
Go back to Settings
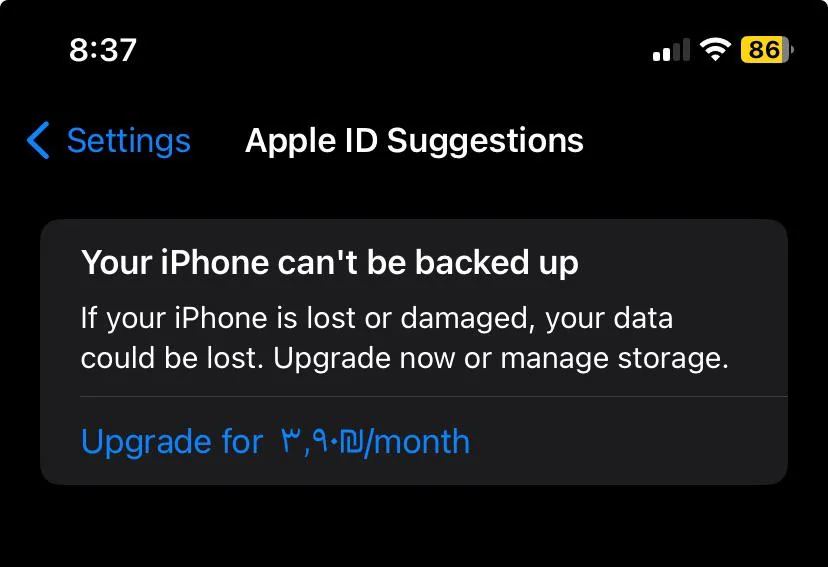pyautogui.click(x=108, y=141)
